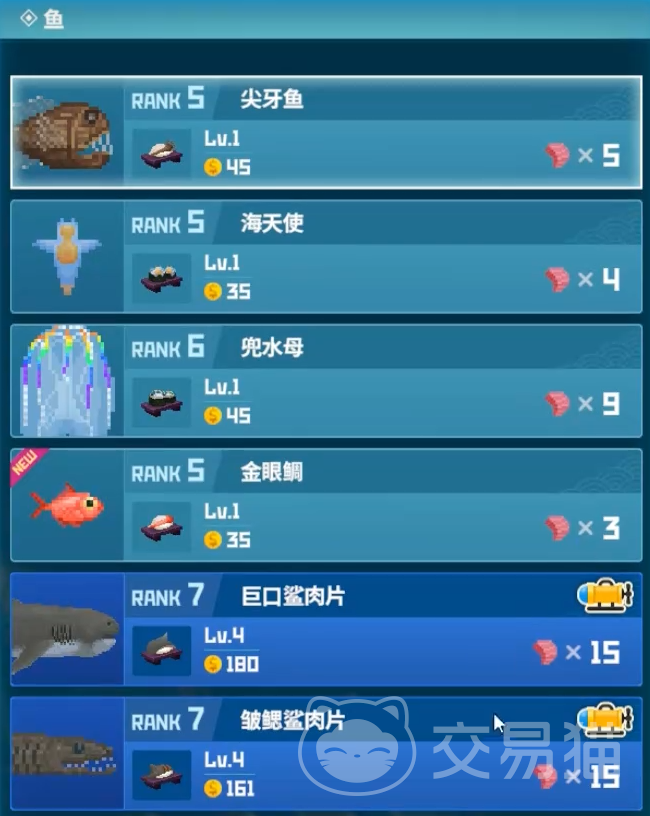Select the new 金眼鲷 entry
This screenshot has width=650, height=816.
click(x=326, y=505)
